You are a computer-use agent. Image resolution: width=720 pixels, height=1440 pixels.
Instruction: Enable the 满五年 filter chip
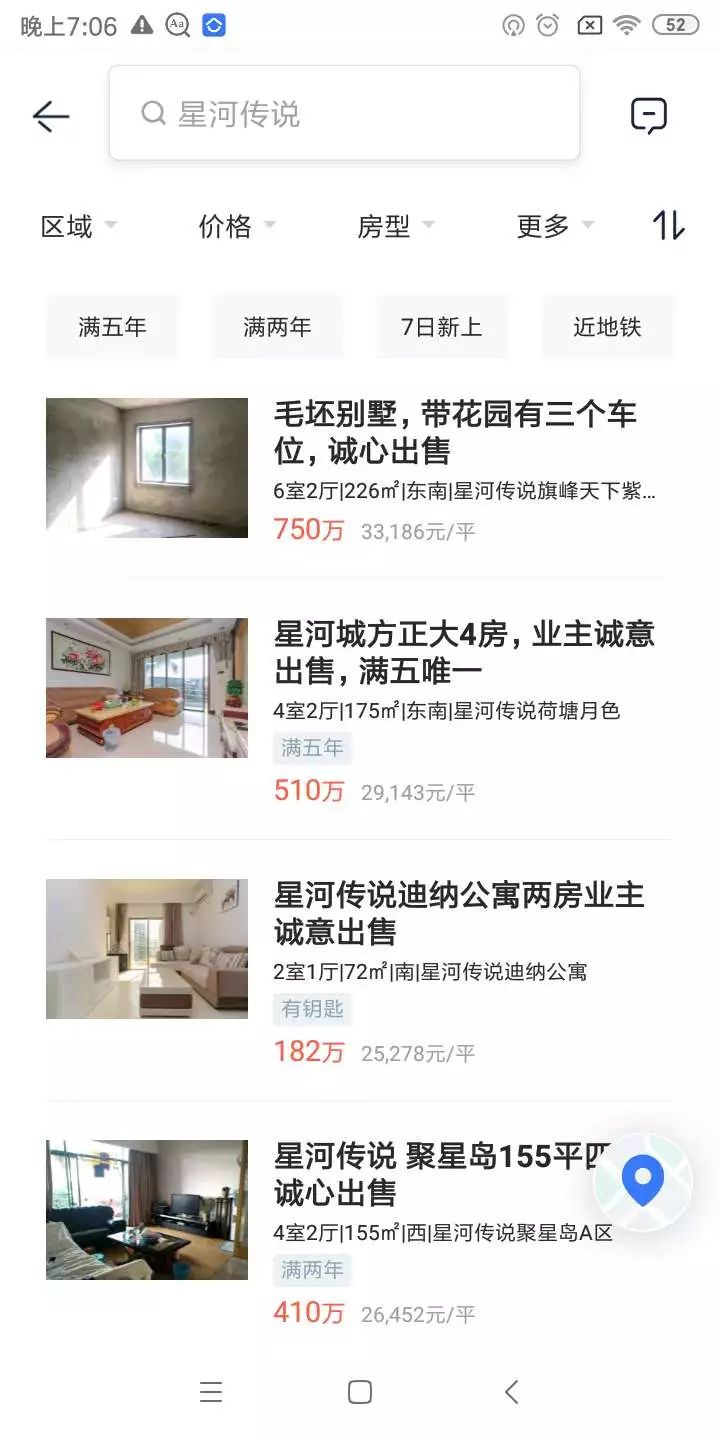(x=112, y=326)
